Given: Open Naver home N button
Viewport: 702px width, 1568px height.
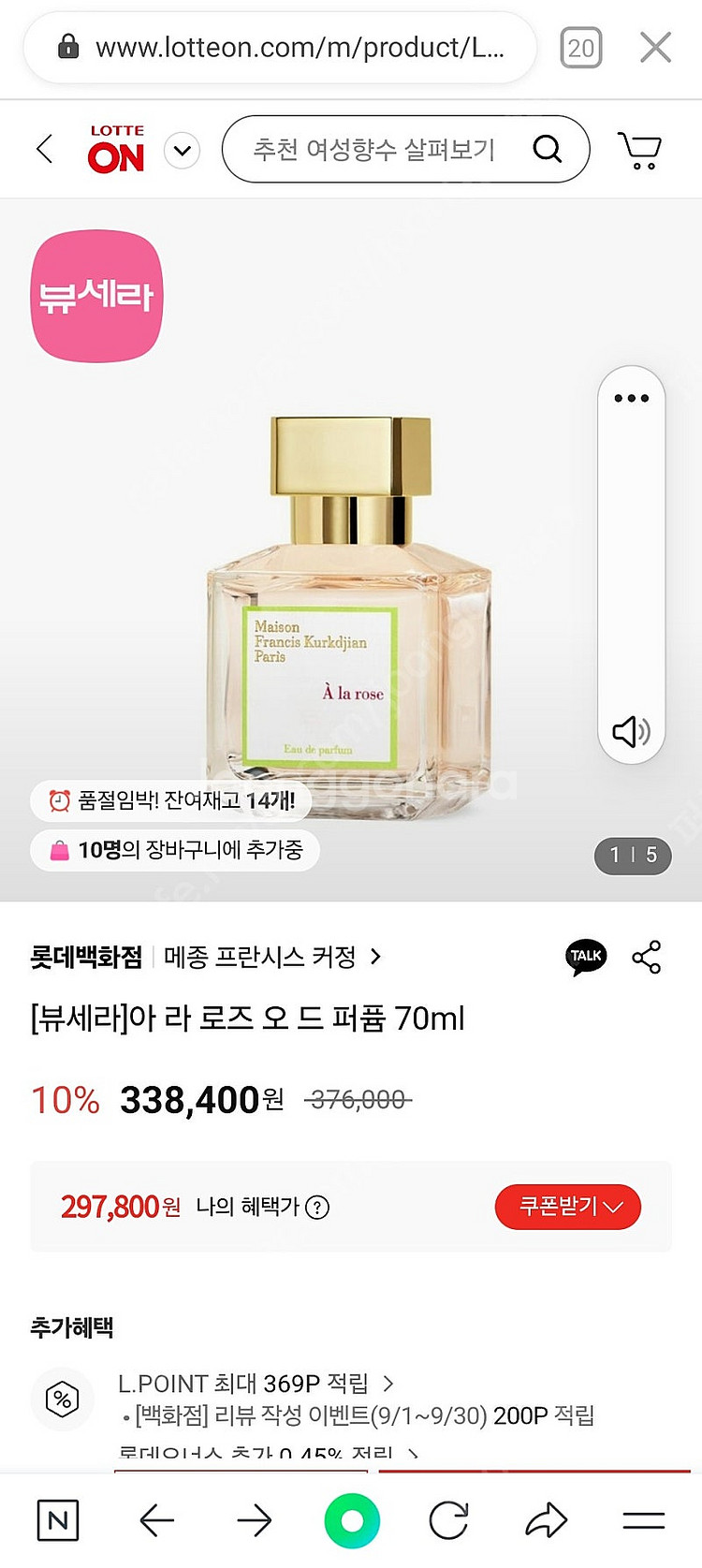Looking at the screenshot, I should [58, 1520].
